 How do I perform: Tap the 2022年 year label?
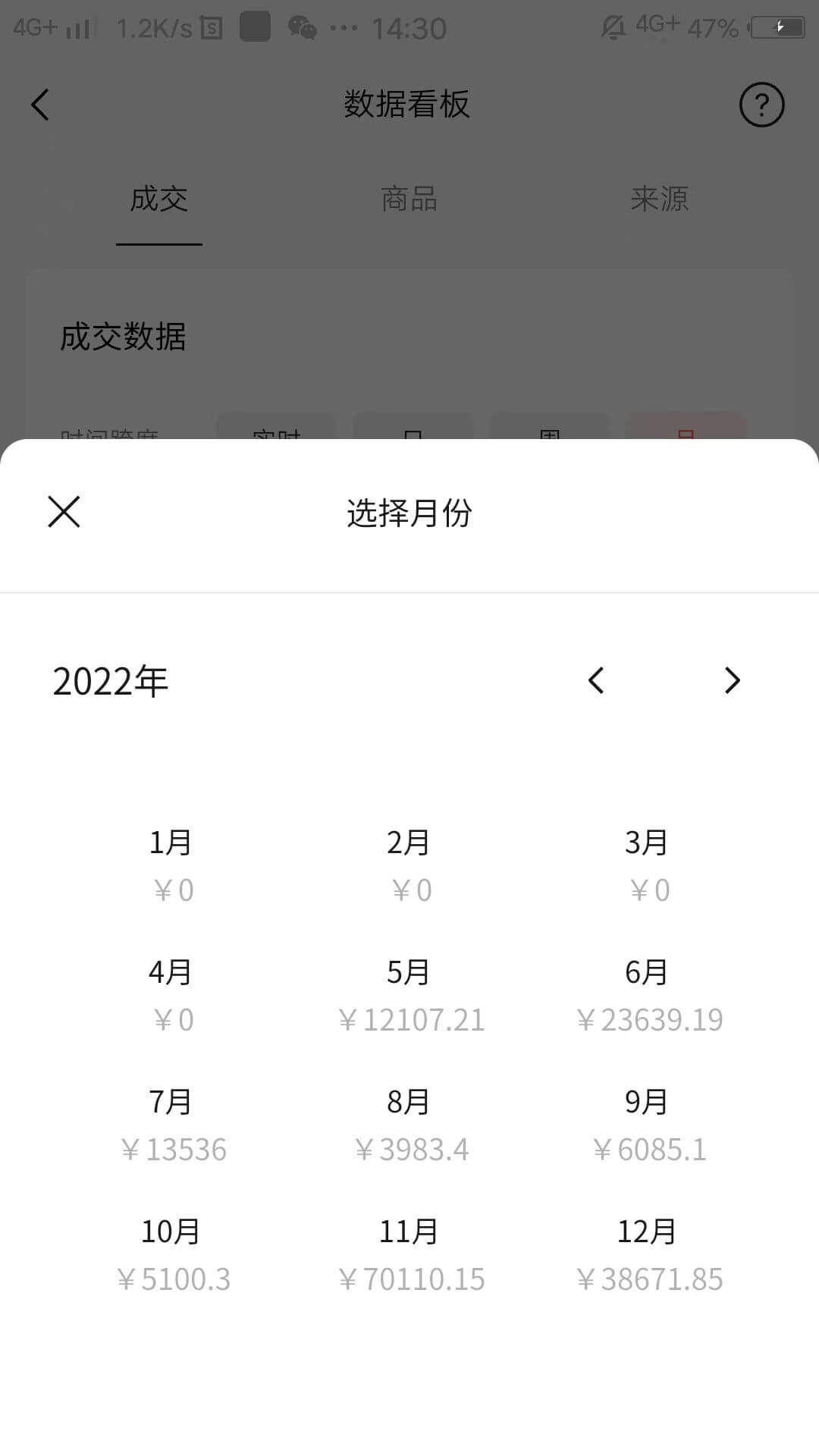110,680
